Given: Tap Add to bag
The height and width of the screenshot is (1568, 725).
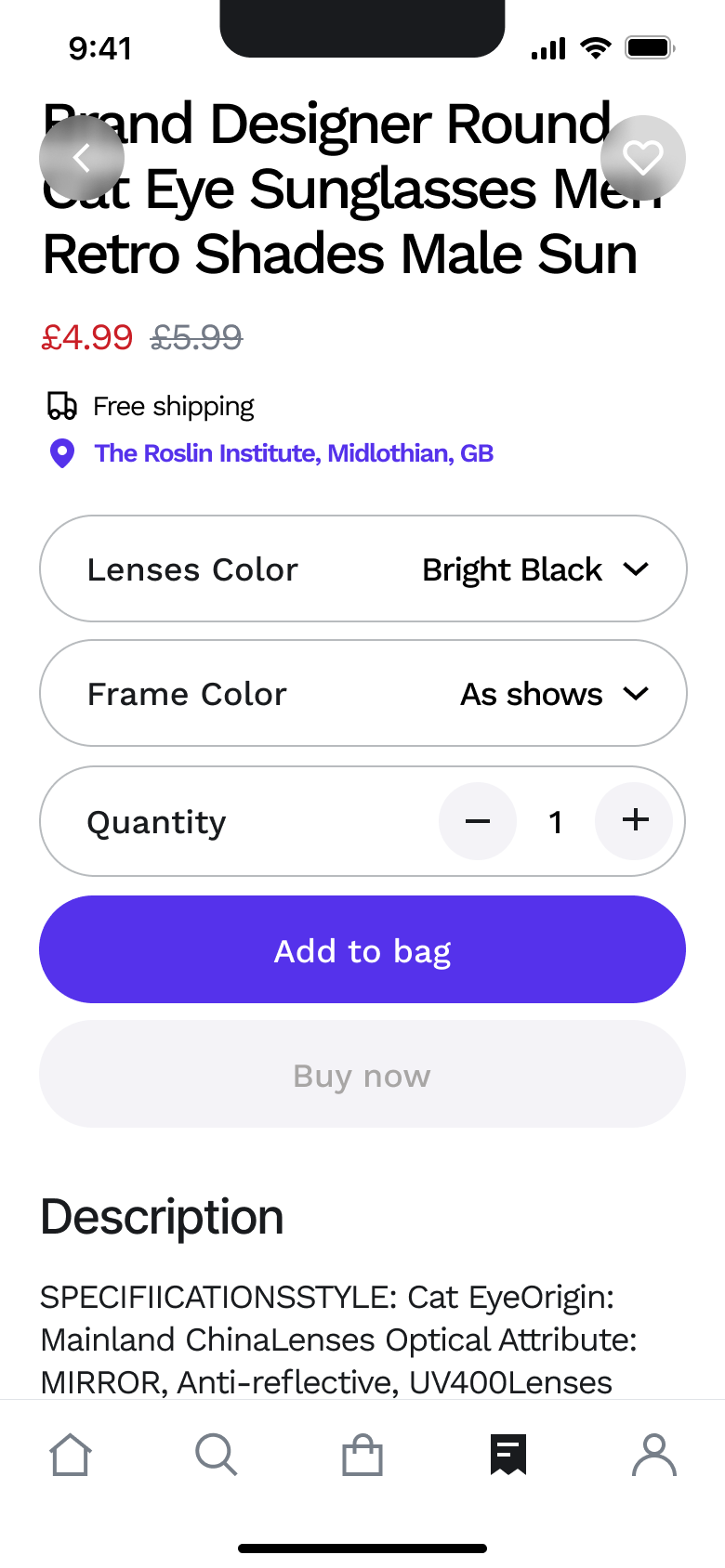Looking at the screenshot, I should tap(362, 949).
